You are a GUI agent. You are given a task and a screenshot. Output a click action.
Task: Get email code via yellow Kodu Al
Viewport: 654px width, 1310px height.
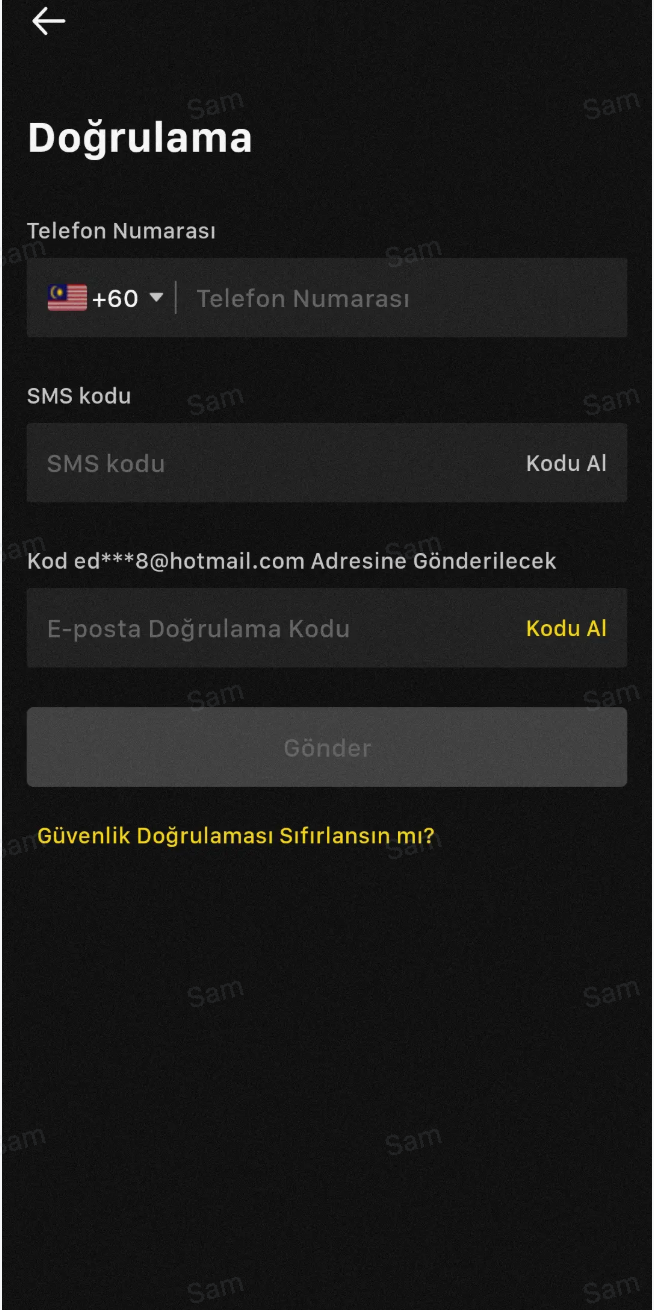click(x=566, y=628)
